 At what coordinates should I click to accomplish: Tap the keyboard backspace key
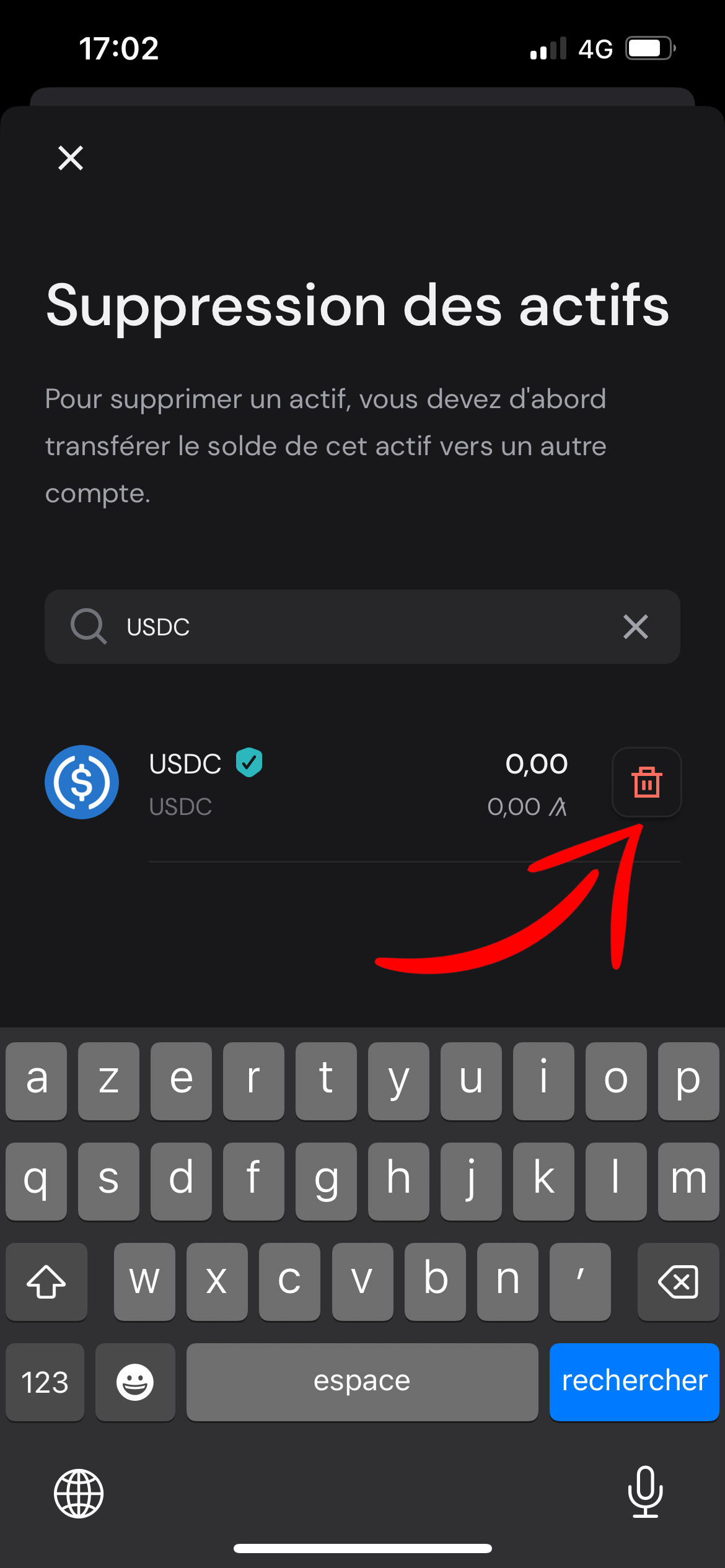pos(678,1281)
